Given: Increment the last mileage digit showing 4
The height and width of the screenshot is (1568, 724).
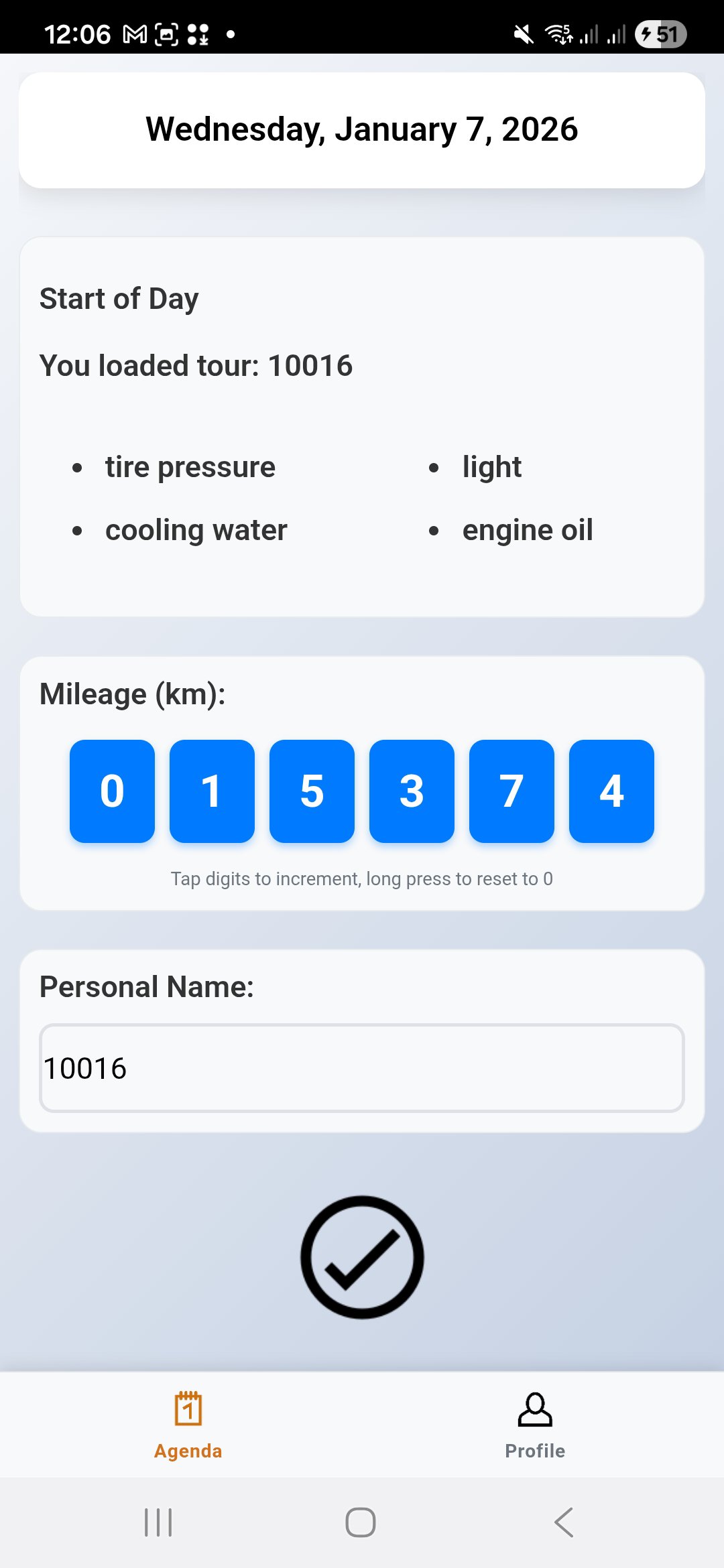Looking at the screenshot, I should [611, 791].
